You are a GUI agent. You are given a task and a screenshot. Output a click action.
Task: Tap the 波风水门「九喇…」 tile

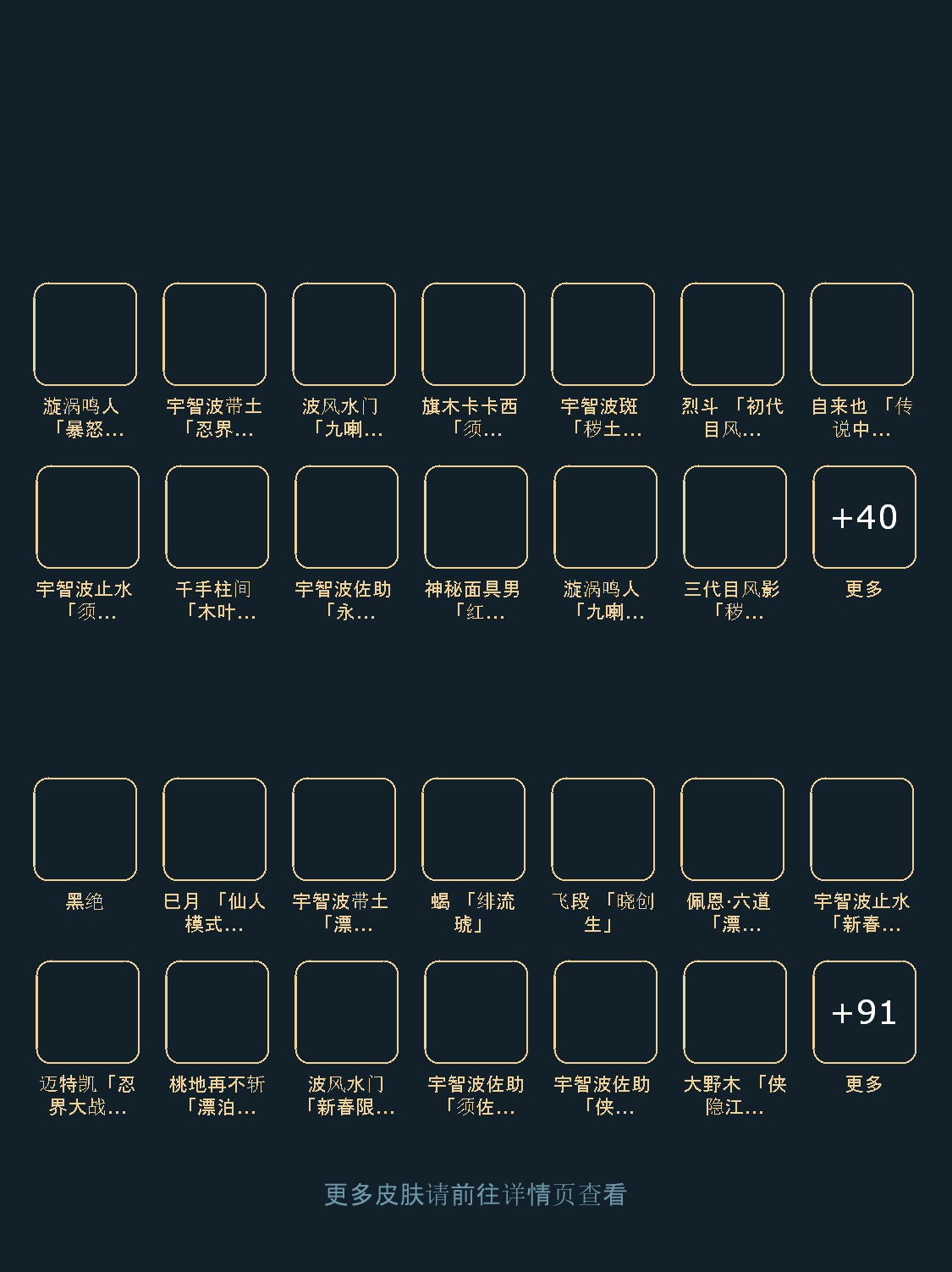pyautogui.click(x=344, y=334)
